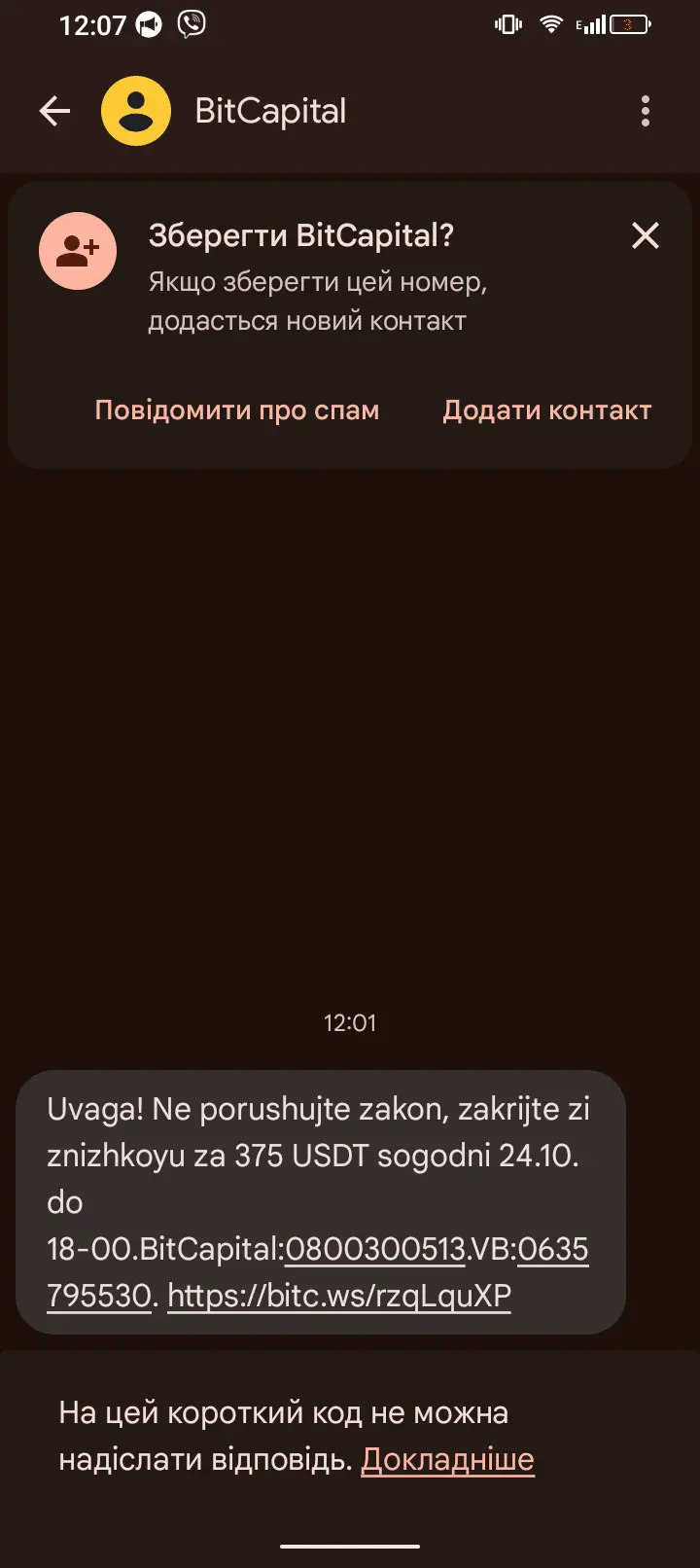
Task: Open the overflow menu
Action: click(646, 111)
